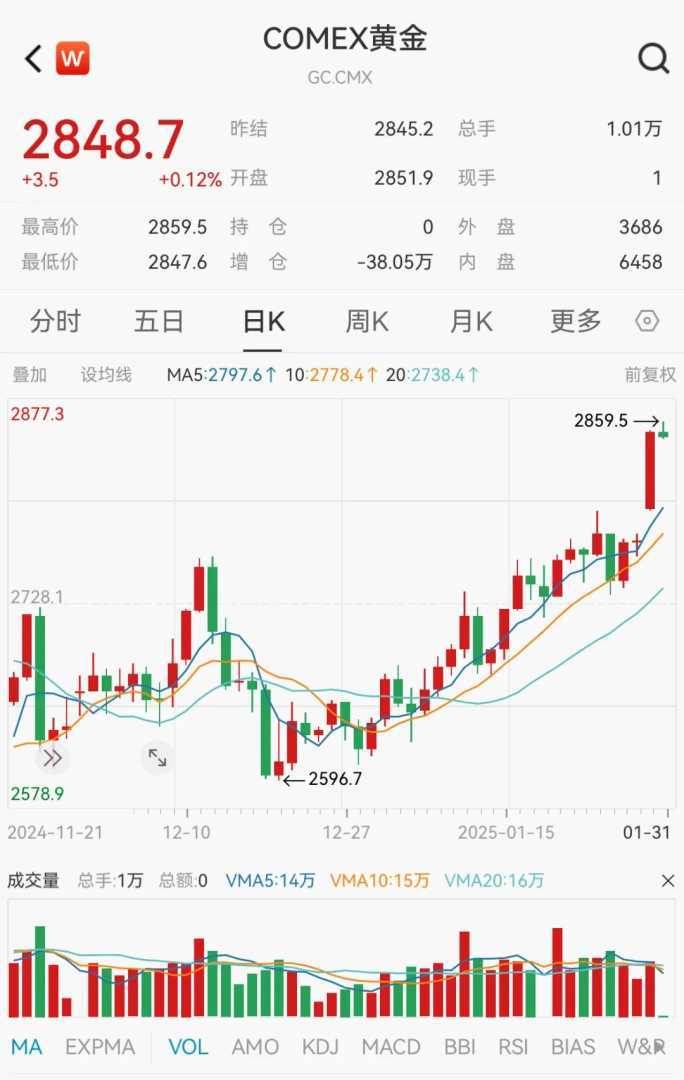Select the 周K weekly chart tab

(367, 322)
